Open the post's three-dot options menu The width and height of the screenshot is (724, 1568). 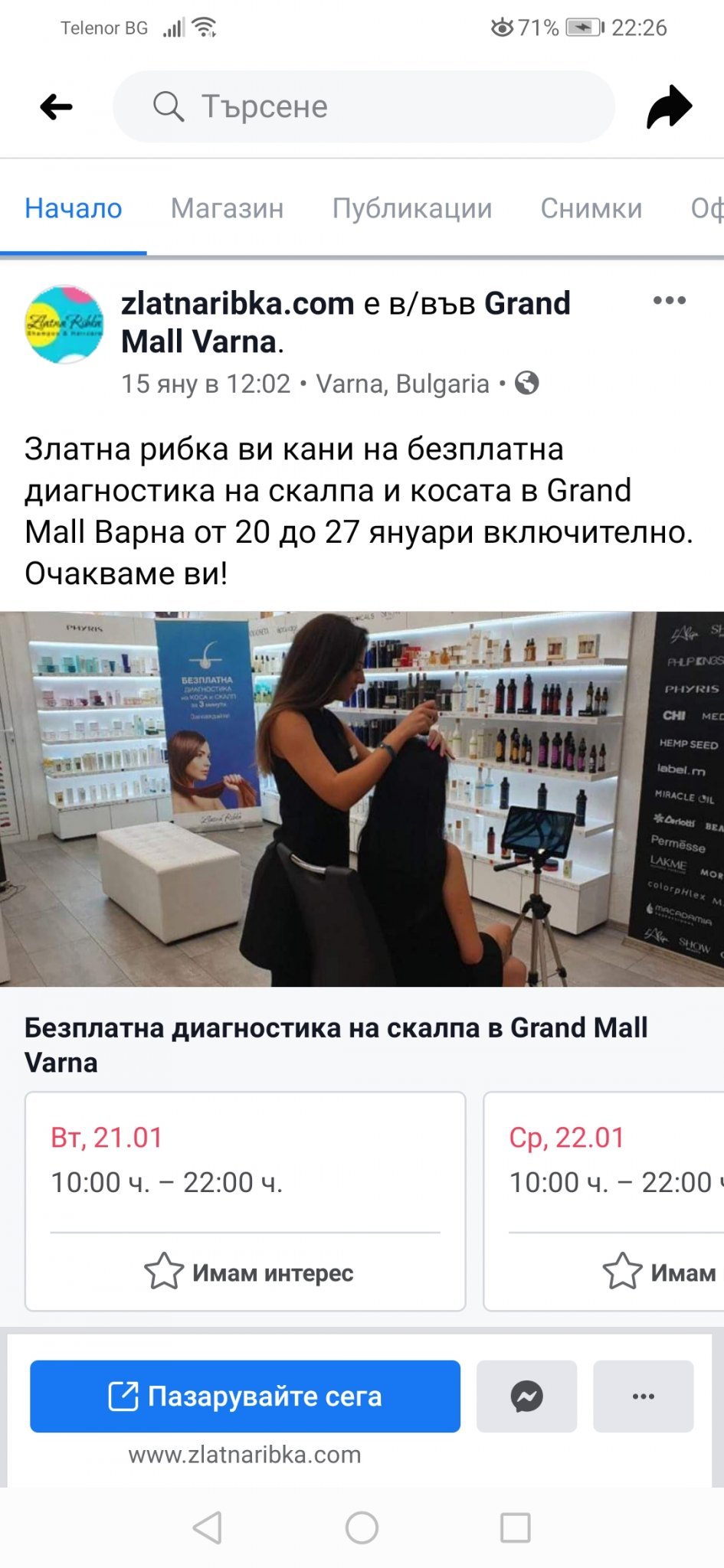pyautogui.click(x=669, y=301)
